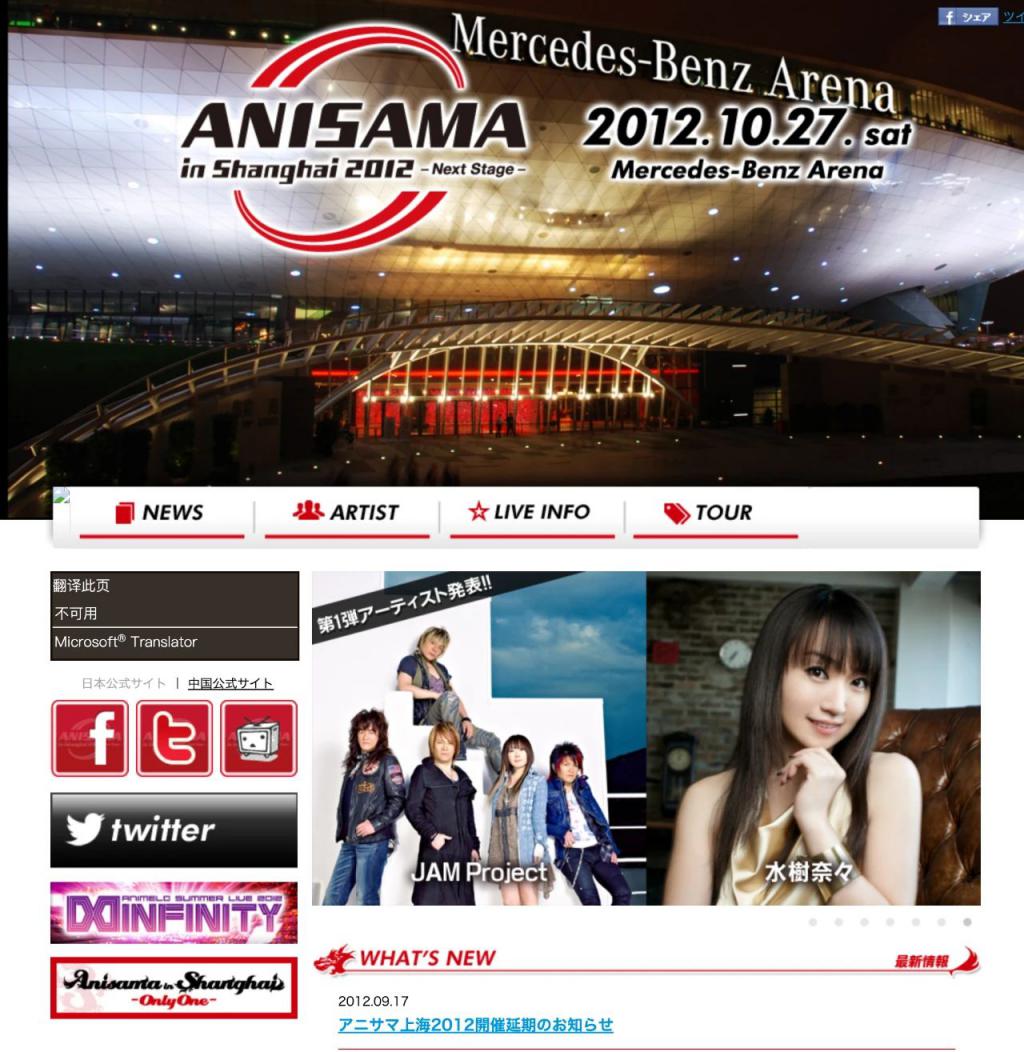
Task: Open the JAM Project artist slide
Action: pyautogui.click(x=479, y=740)
